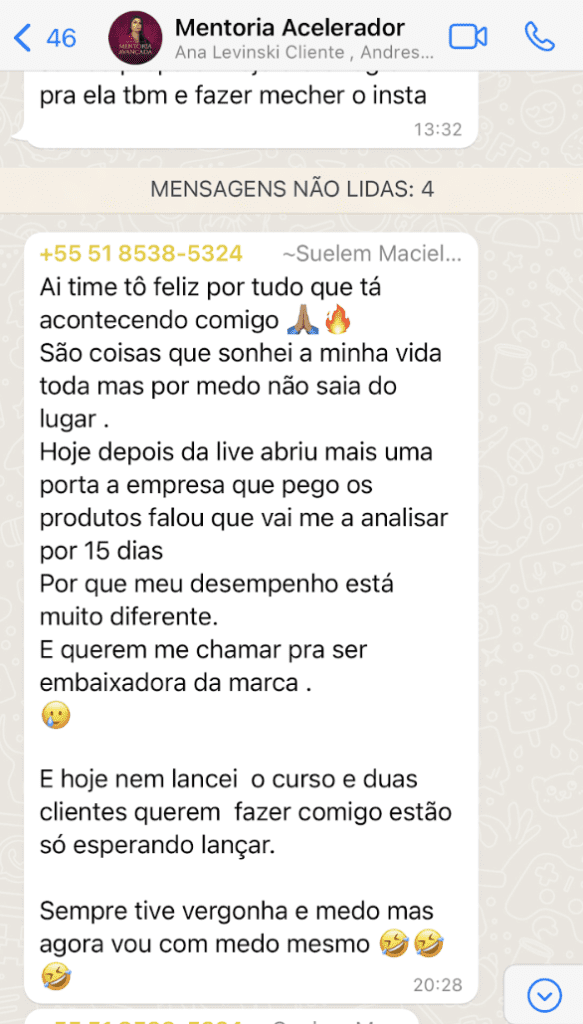Jump to the latest messages with the down arrow
Image resolution: width=583 pixels, height=1024 pixels.
(x=544, y=996)
